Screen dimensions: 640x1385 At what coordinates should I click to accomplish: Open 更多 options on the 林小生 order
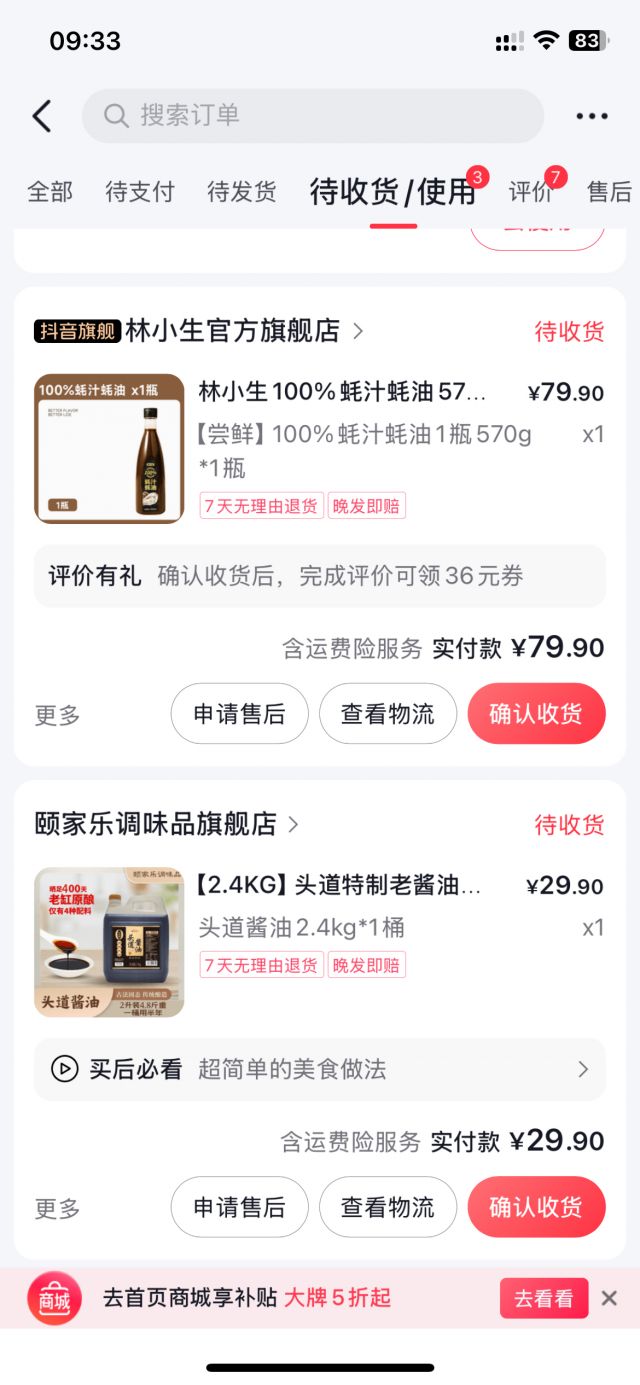(x=57, y=715)
